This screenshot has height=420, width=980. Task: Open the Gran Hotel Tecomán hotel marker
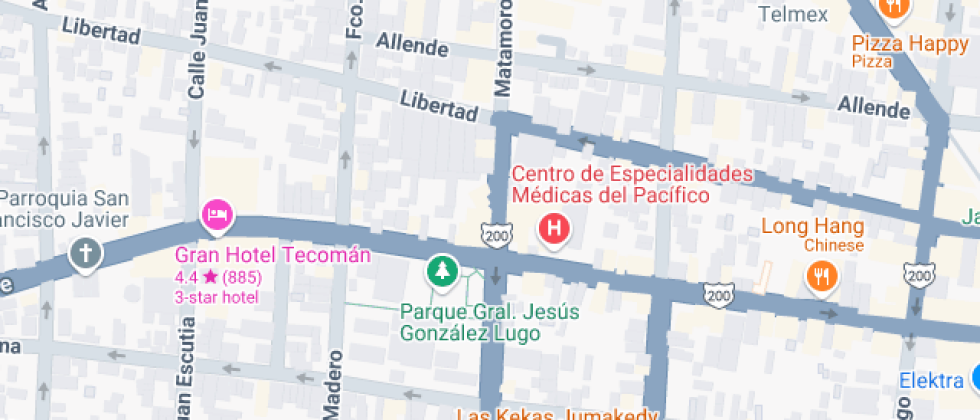(x=217, y=214)
